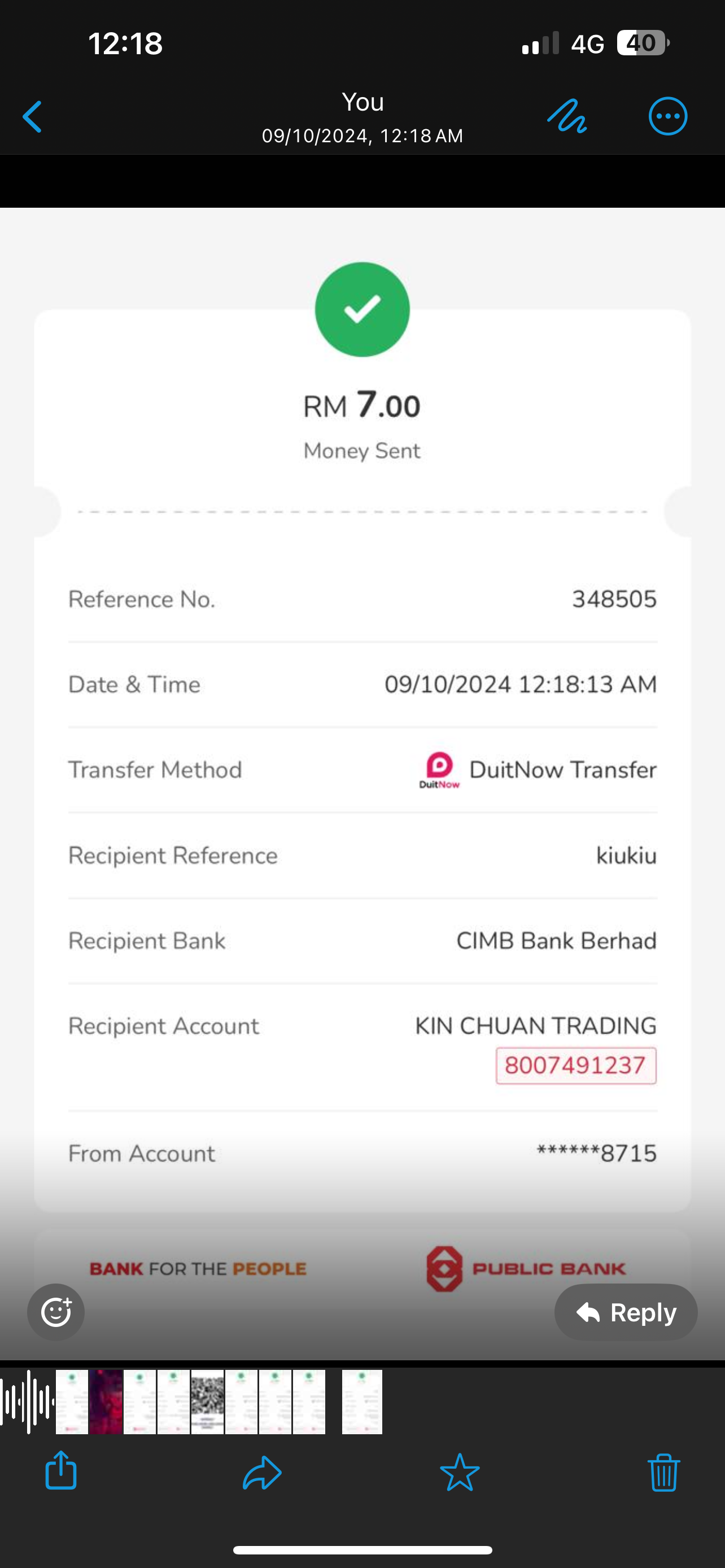Image resolution: width=725 pixels, height=1568 pixels.
Task: Open the more options menu
Action: pos(668,116)
